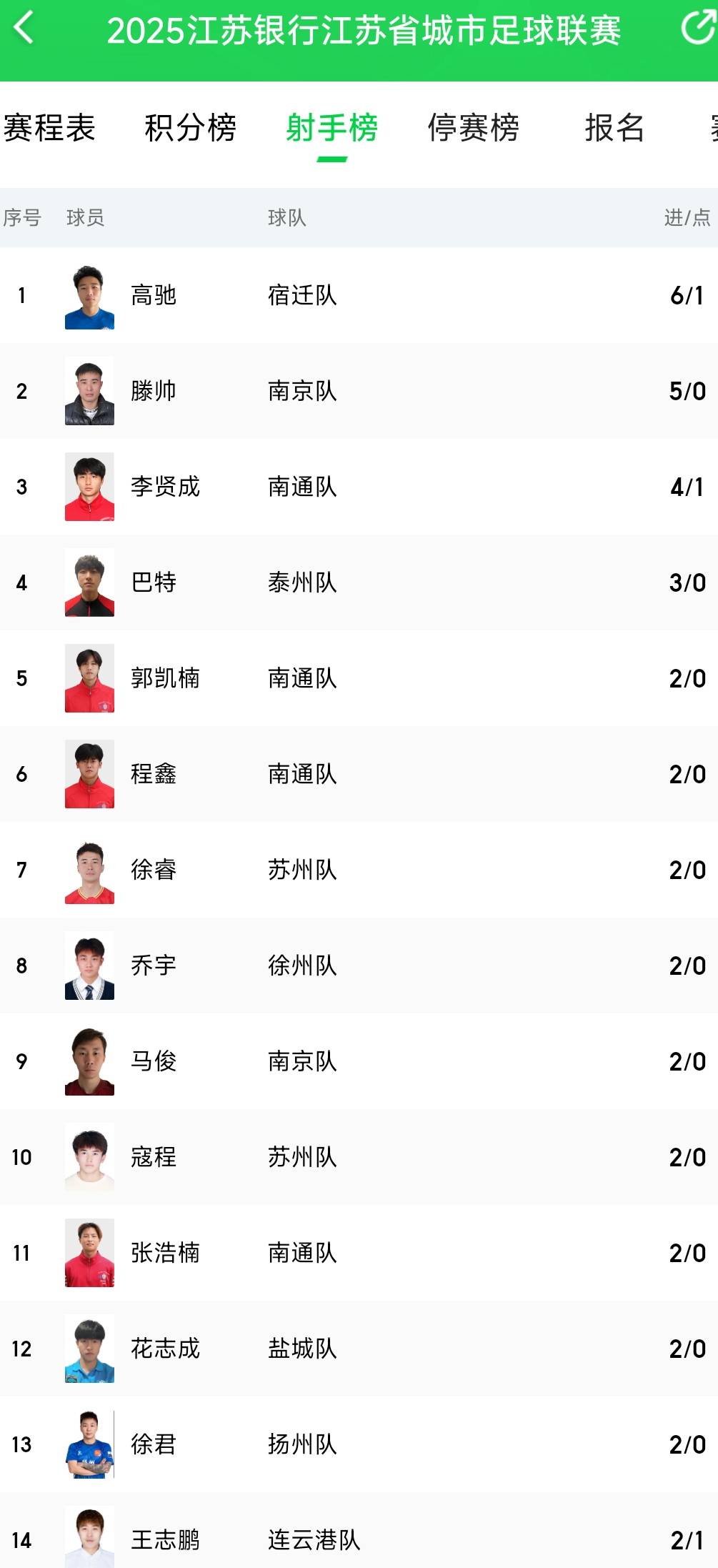The height and width of the screenshot is (1568, 718).
Task: Open the 报名 tab
Action: pos(614,129)
